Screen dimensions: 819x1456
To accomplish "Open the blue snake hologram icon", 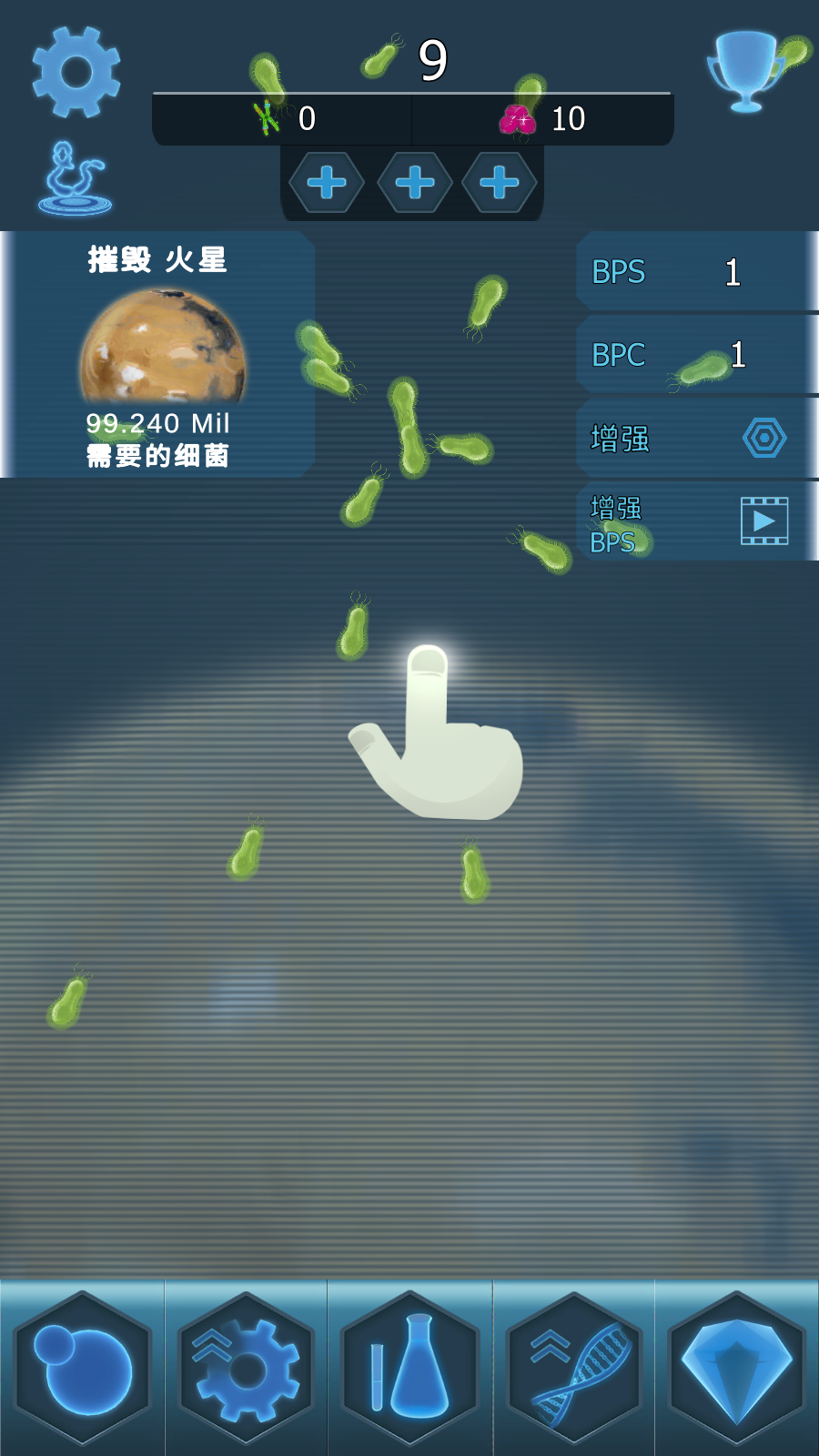I will click(75, 178).
